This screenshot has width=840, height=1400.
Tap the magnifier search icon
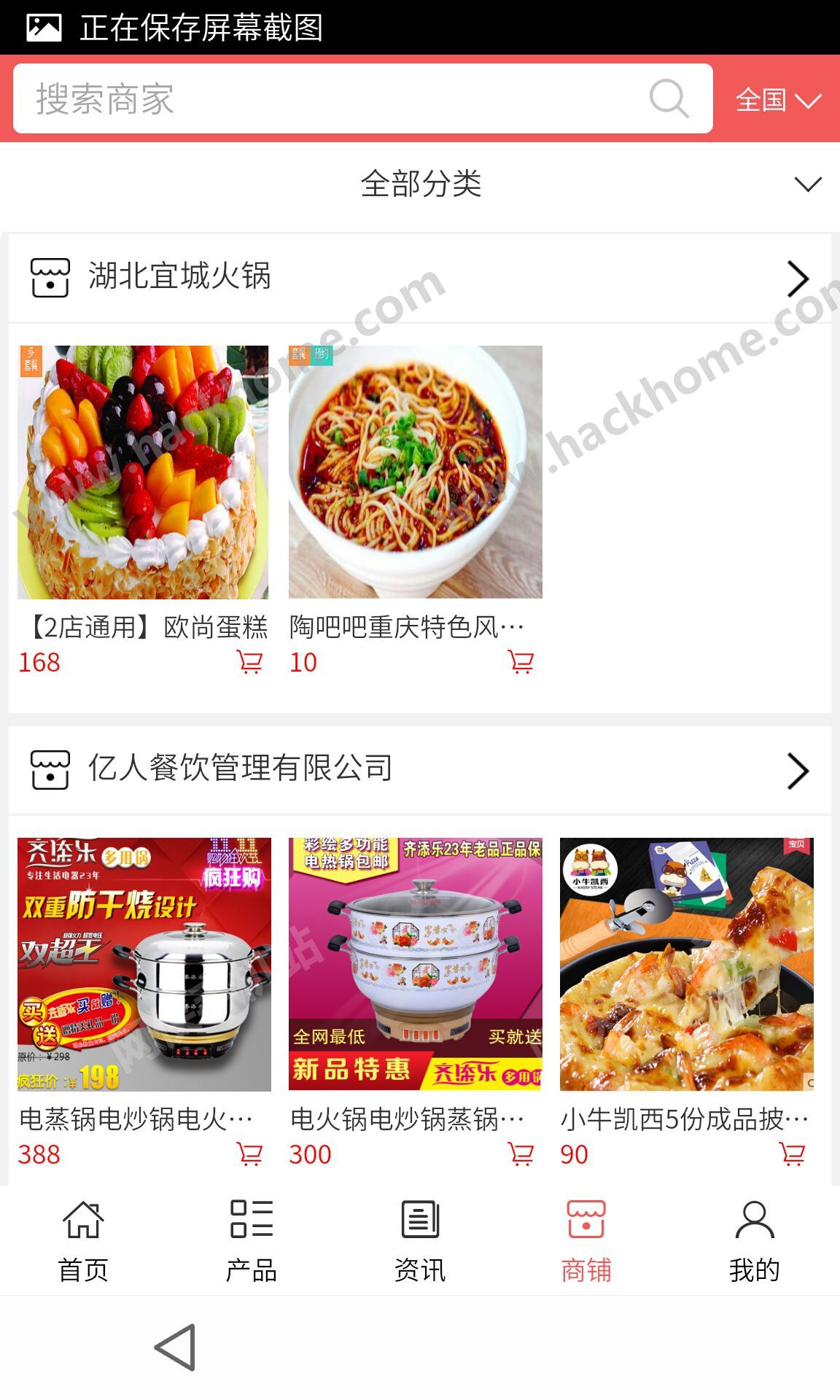pos(669,98)
